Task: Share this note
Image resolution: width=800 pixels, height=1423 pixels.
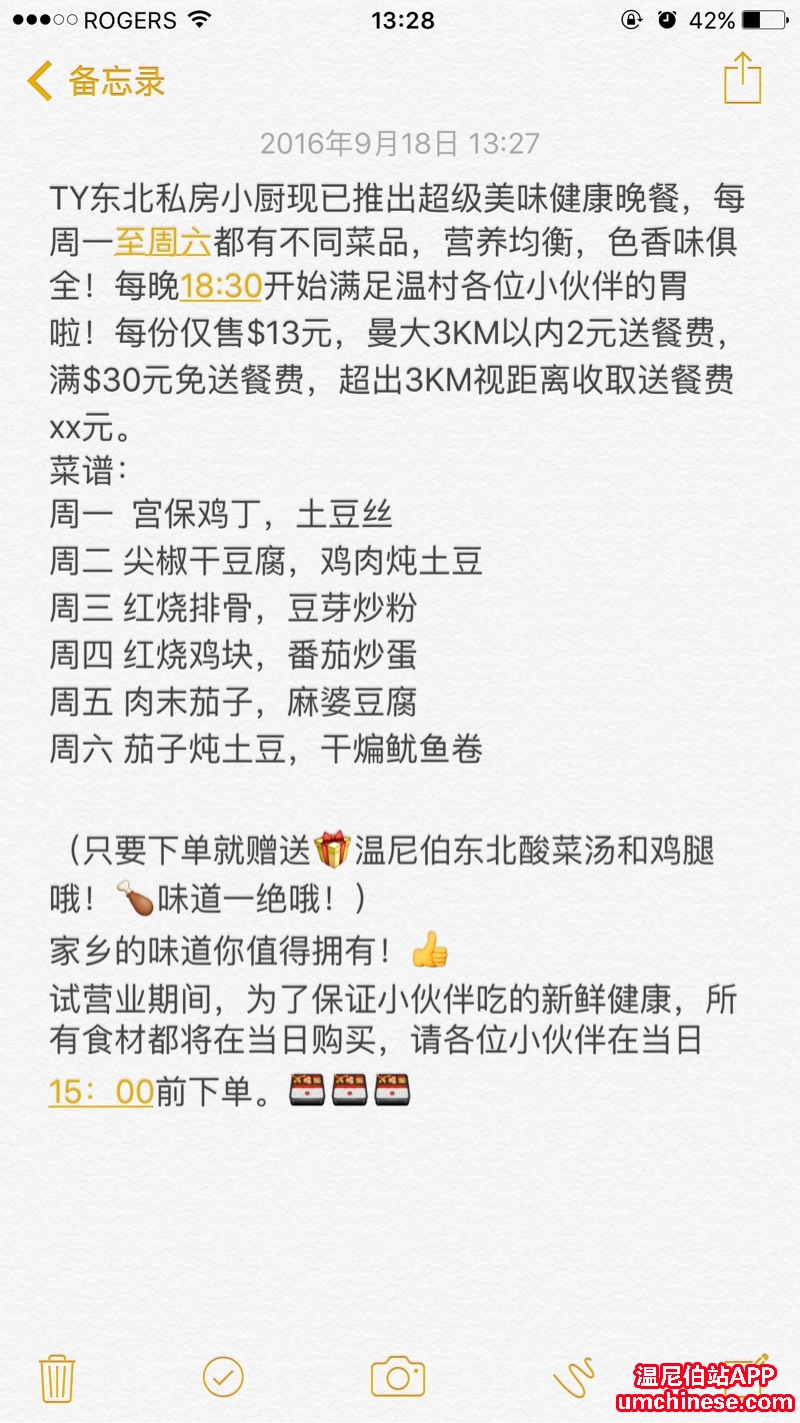Action: click(742, 79)
